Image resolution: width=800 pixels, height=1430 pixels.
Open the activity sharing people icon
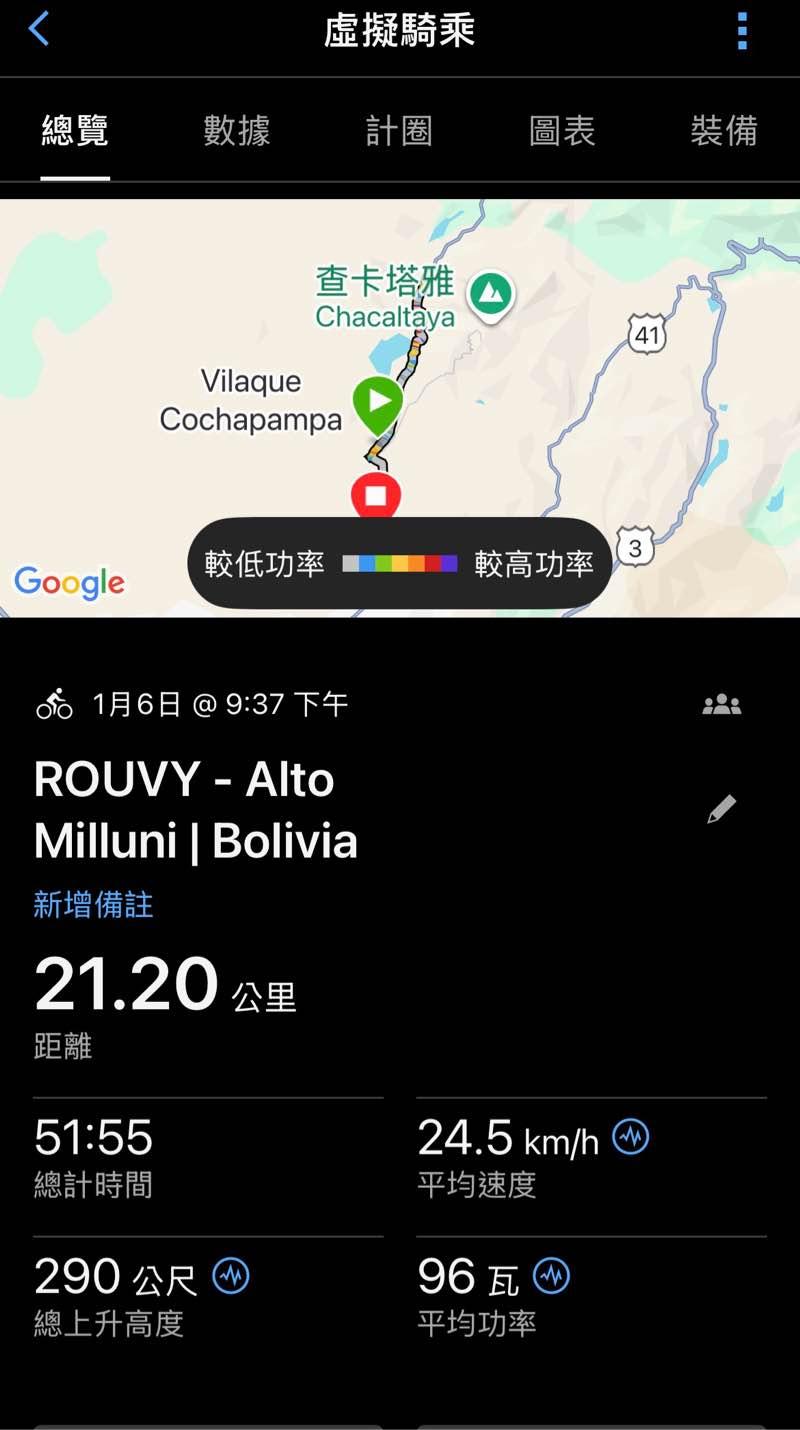click(x=721, y=705)
